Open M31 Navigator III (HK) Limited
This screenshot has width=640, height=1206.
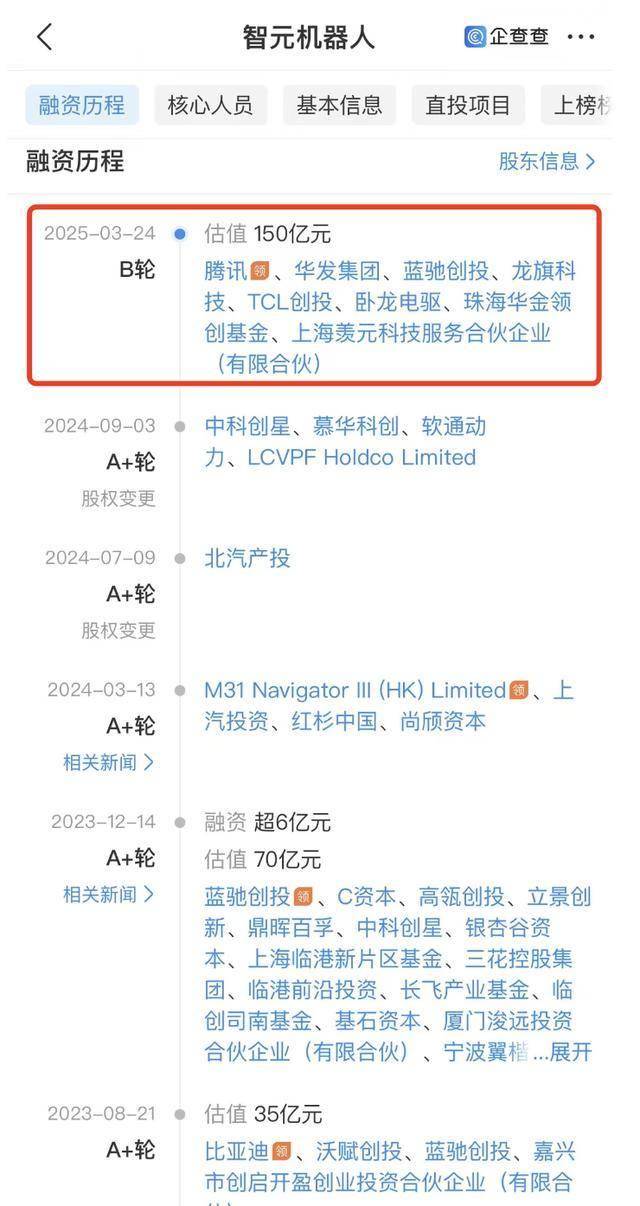click(x=355, y=690)
